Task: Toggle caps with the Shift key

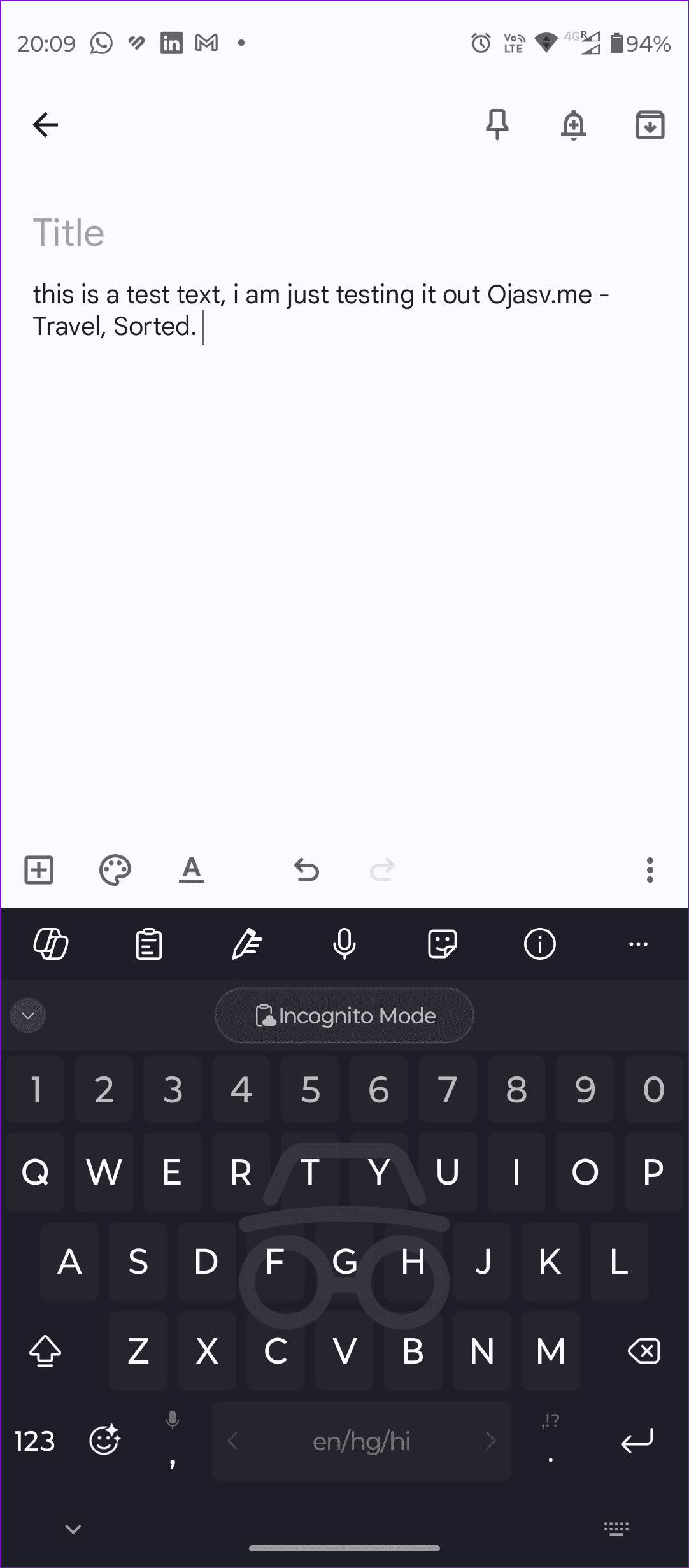Action: [45, 1351]
